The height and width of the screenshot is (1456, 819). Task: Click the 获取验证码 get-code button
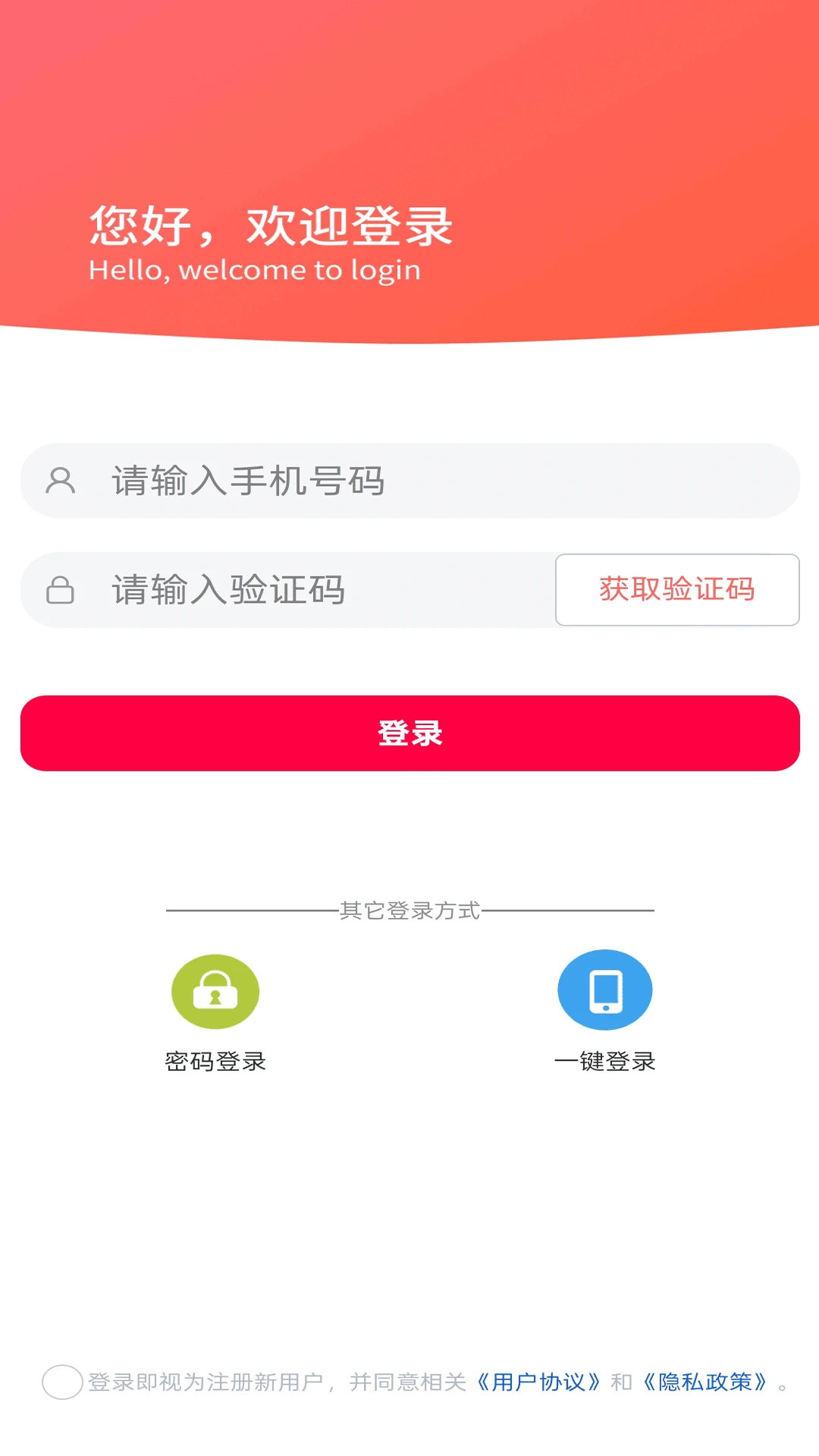[677, 590]
